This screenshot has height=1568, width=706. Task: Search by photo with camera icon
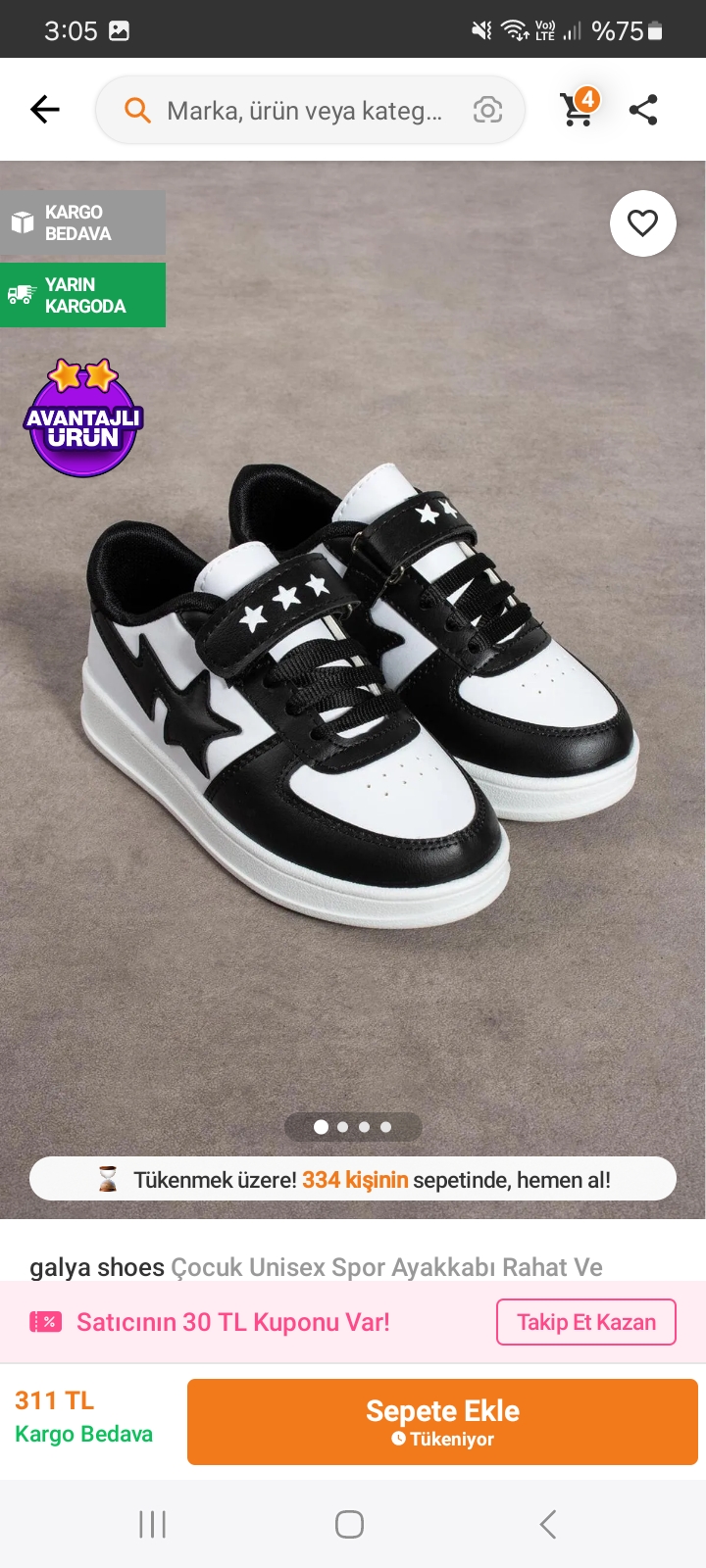(x=487, y=111)
